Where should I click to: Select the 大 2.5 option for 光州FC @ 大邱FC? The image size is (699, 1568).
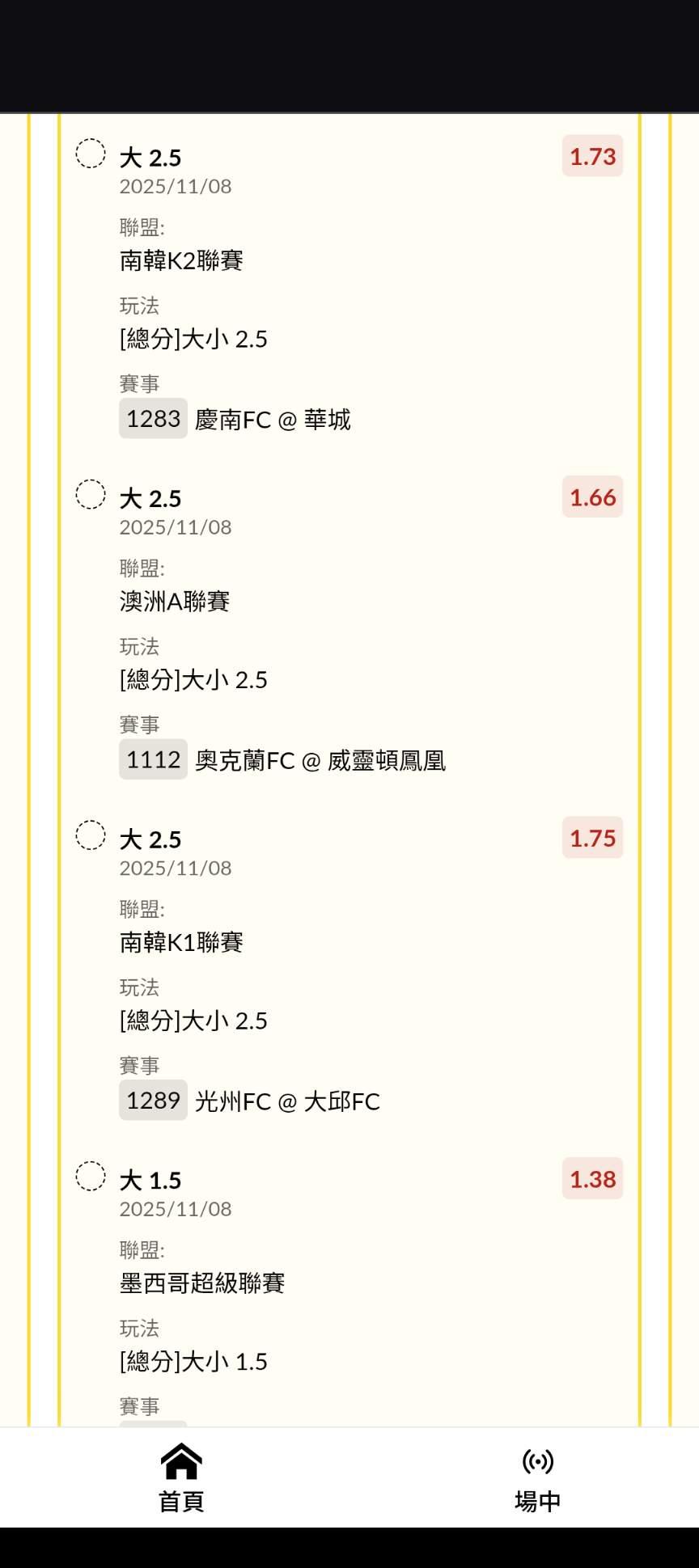[x=91, y=835]
